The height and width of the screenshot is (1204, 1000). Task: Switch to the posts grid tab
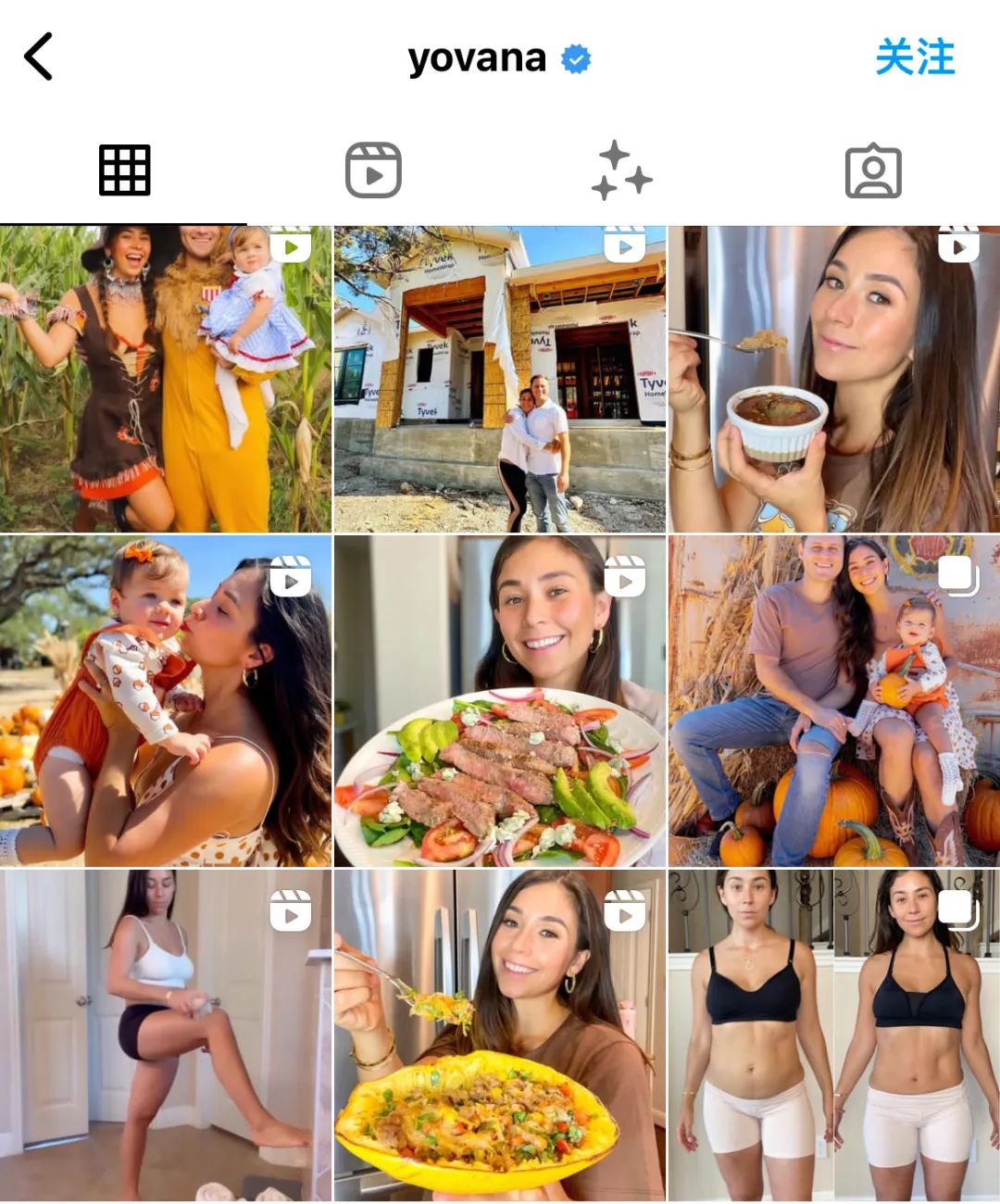(x=124, y=170)
